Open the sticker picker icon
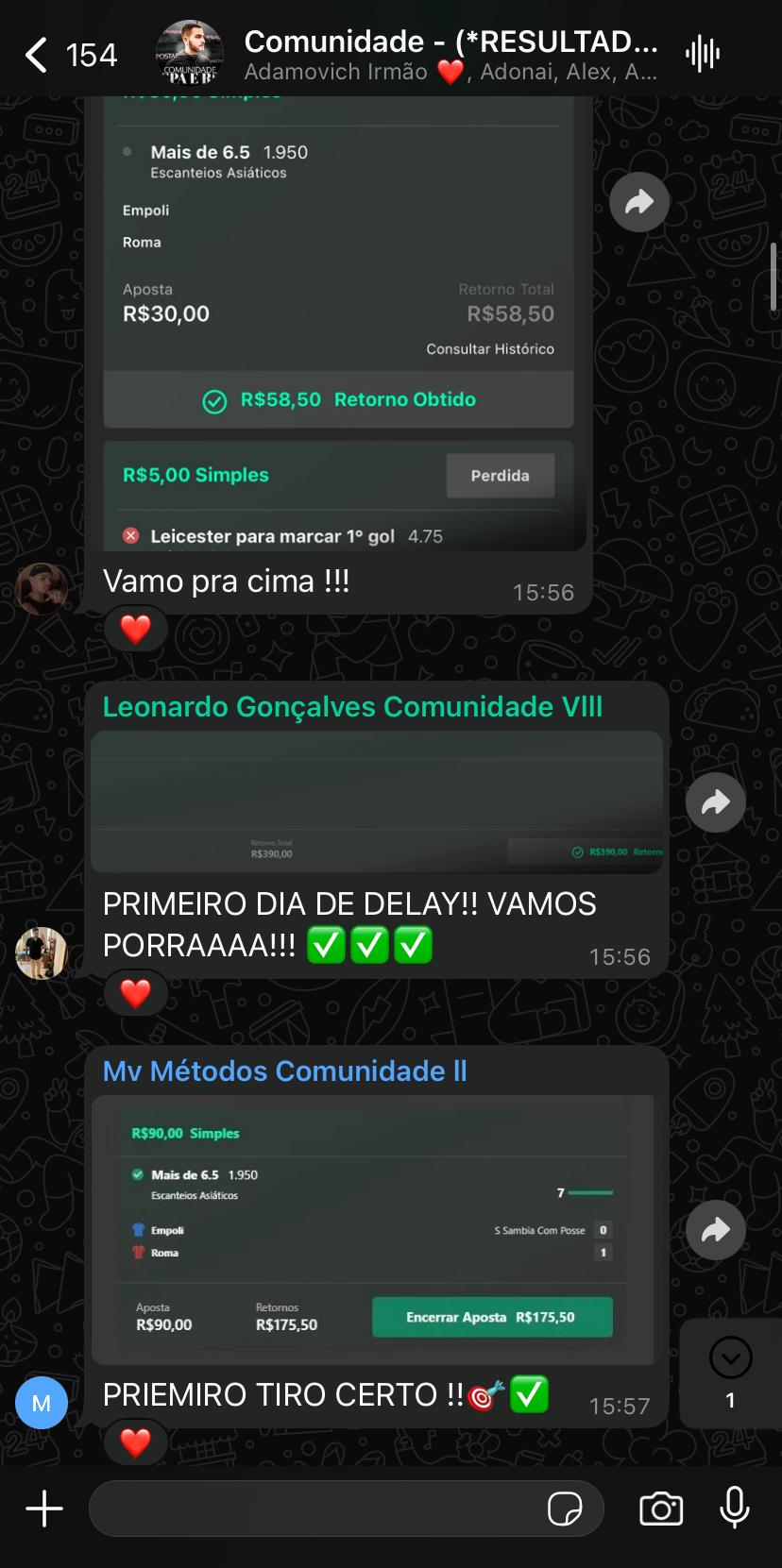Image resolution: width=782 pixels, height=1568 pixels. point(568,1507)
